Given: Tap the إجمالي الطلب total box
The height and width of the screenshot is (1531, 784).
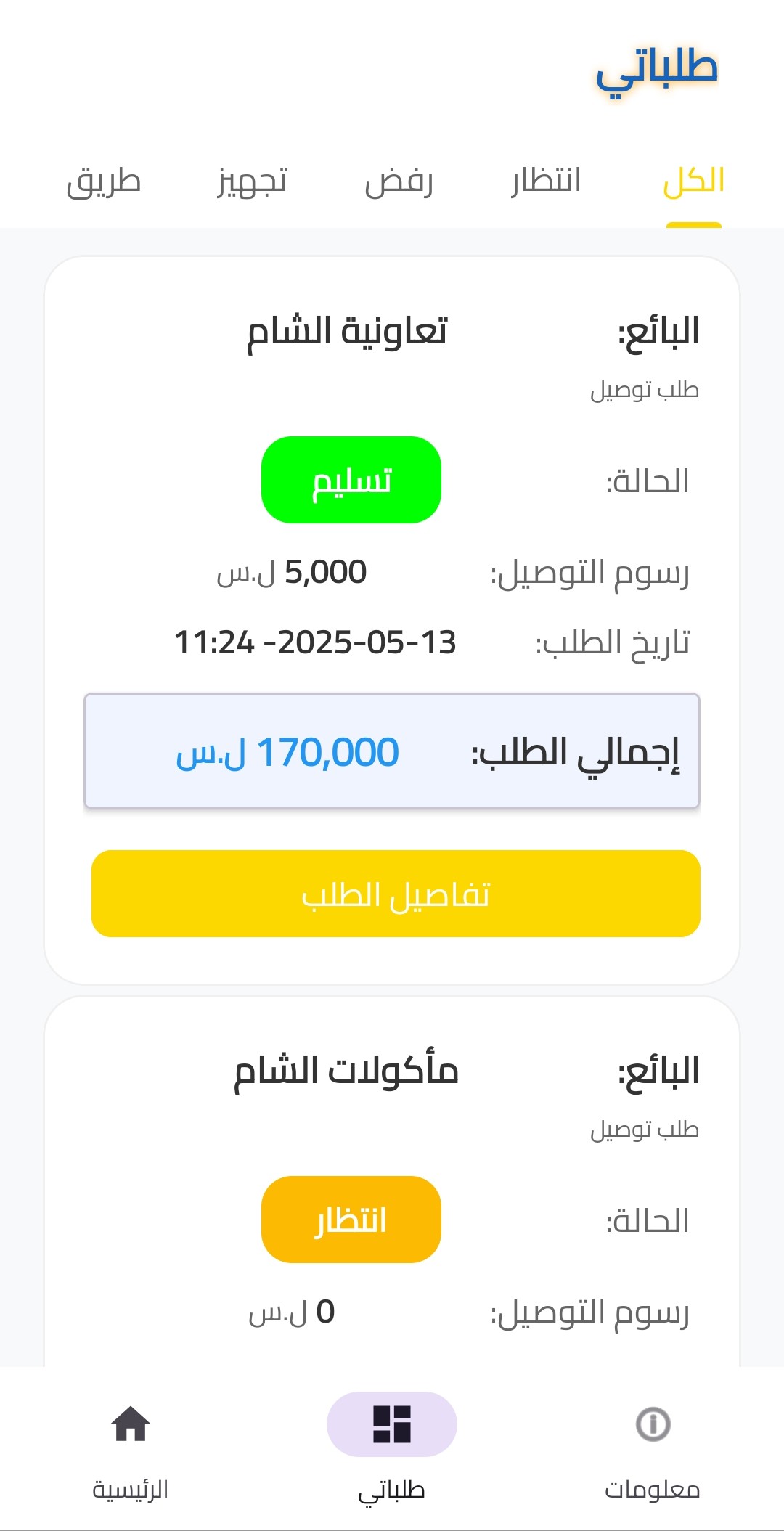Looking at the screenshot, I should [392, 751].
